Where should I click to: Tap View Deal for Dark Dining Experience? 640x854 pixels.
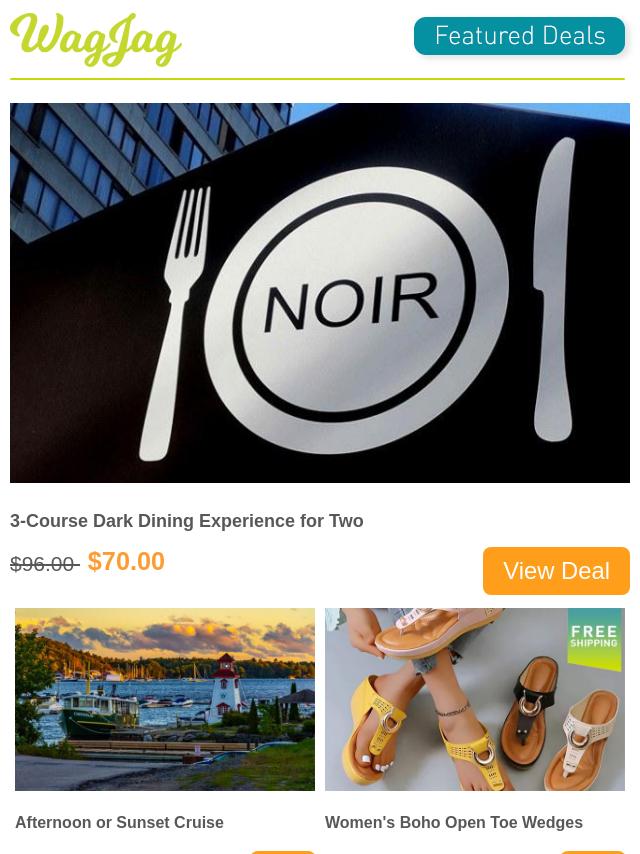click(x=556, y=570)
